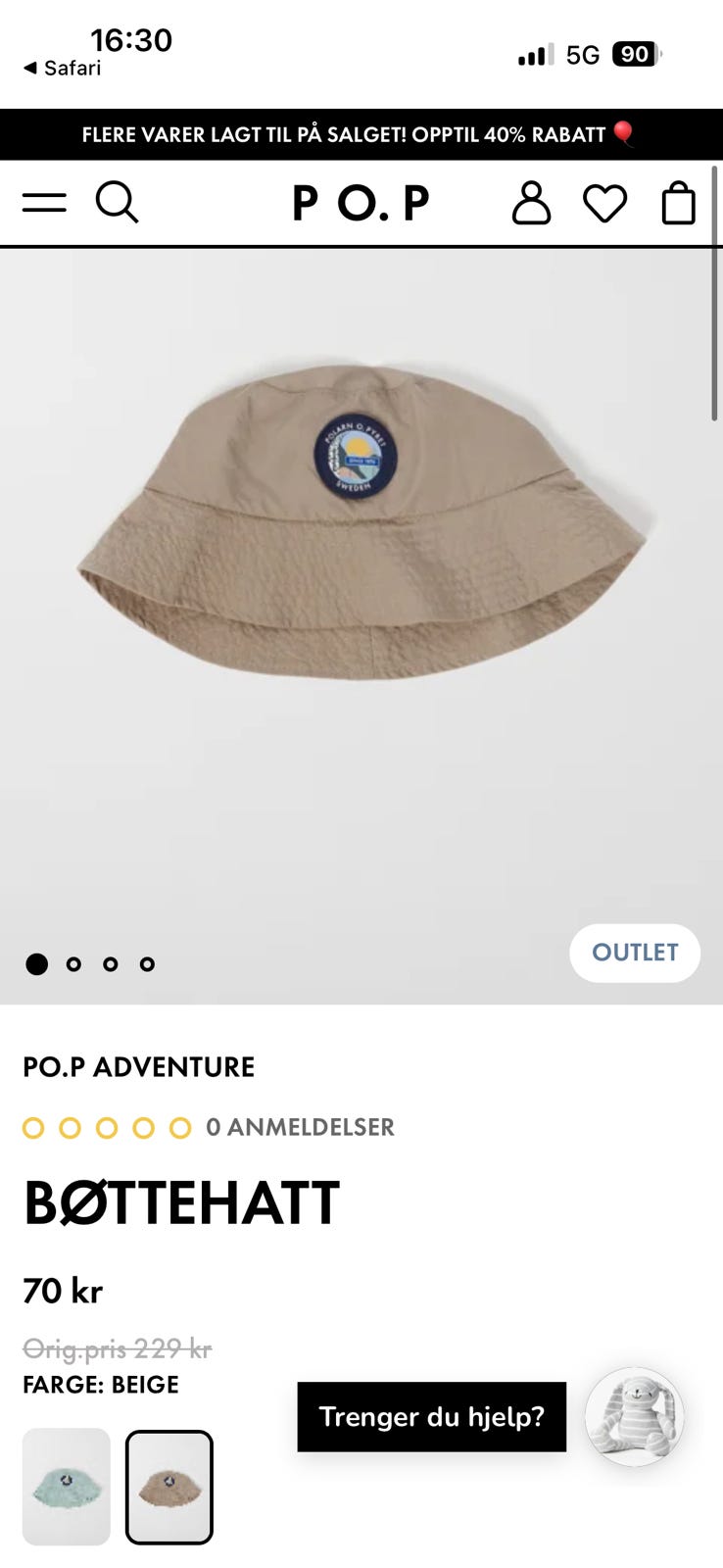This screenshot has height=1568, width=723.
Task: Tap the sale banner about 40% rabatt
Action: [x=360, y=134]
